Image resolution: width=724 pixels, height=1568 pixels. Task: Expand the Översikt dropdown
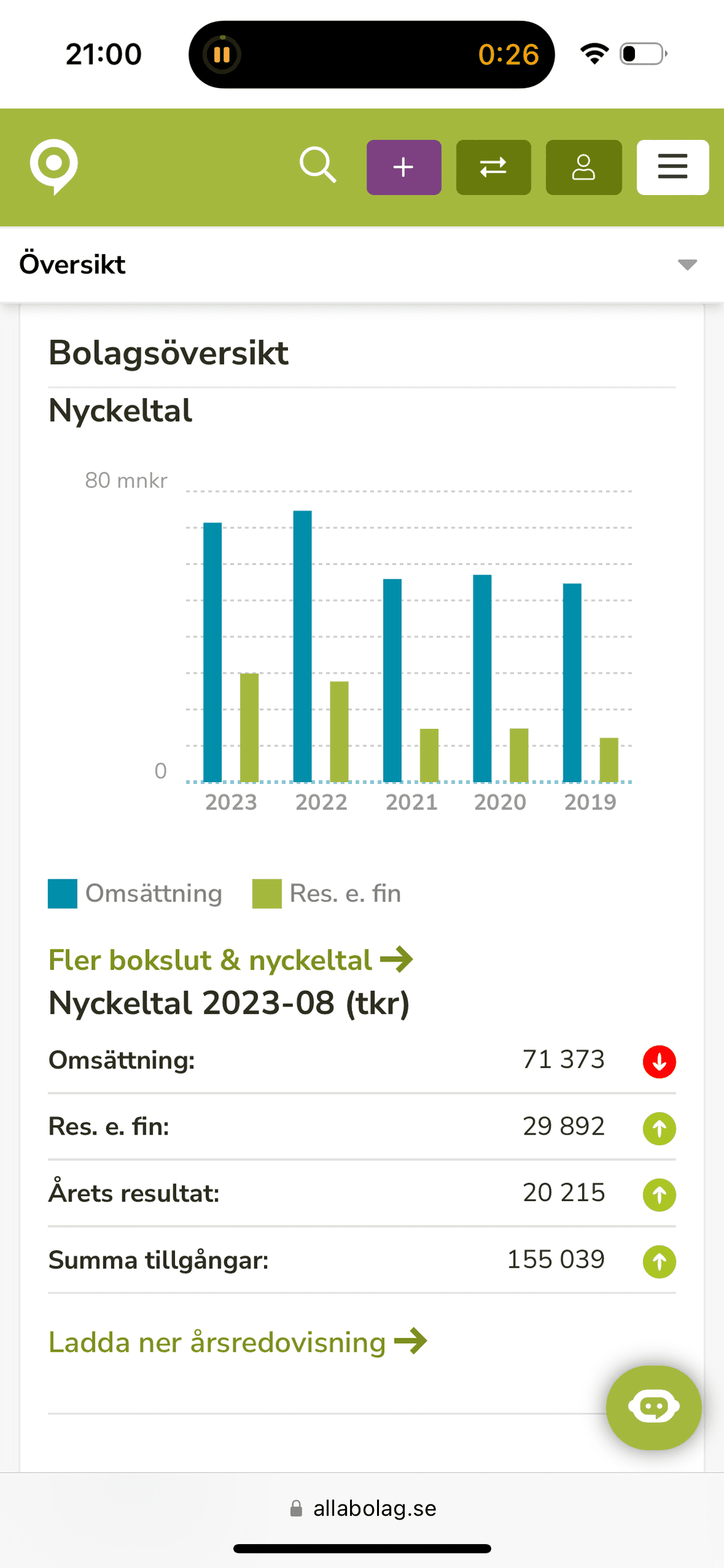[687, 265]
